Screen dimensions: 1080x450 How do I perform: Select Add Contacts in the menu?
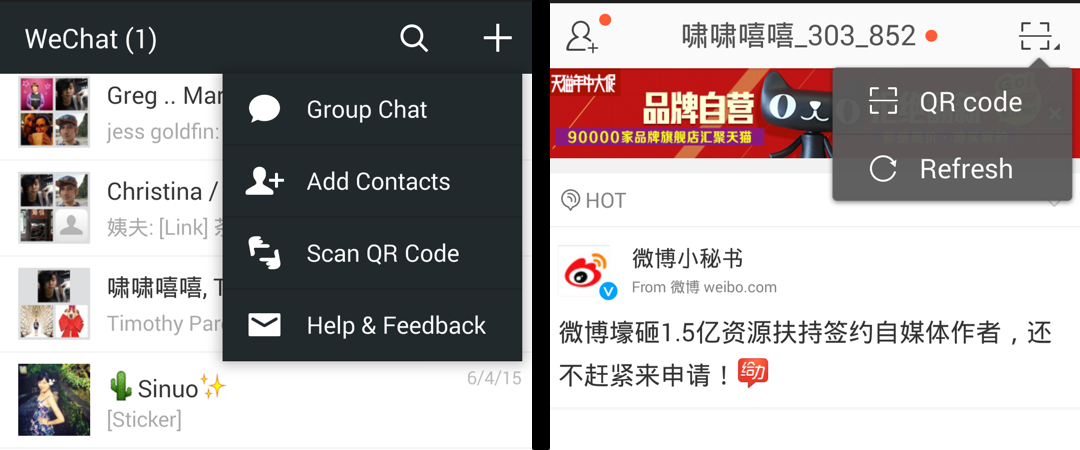(x=377, y=182)
